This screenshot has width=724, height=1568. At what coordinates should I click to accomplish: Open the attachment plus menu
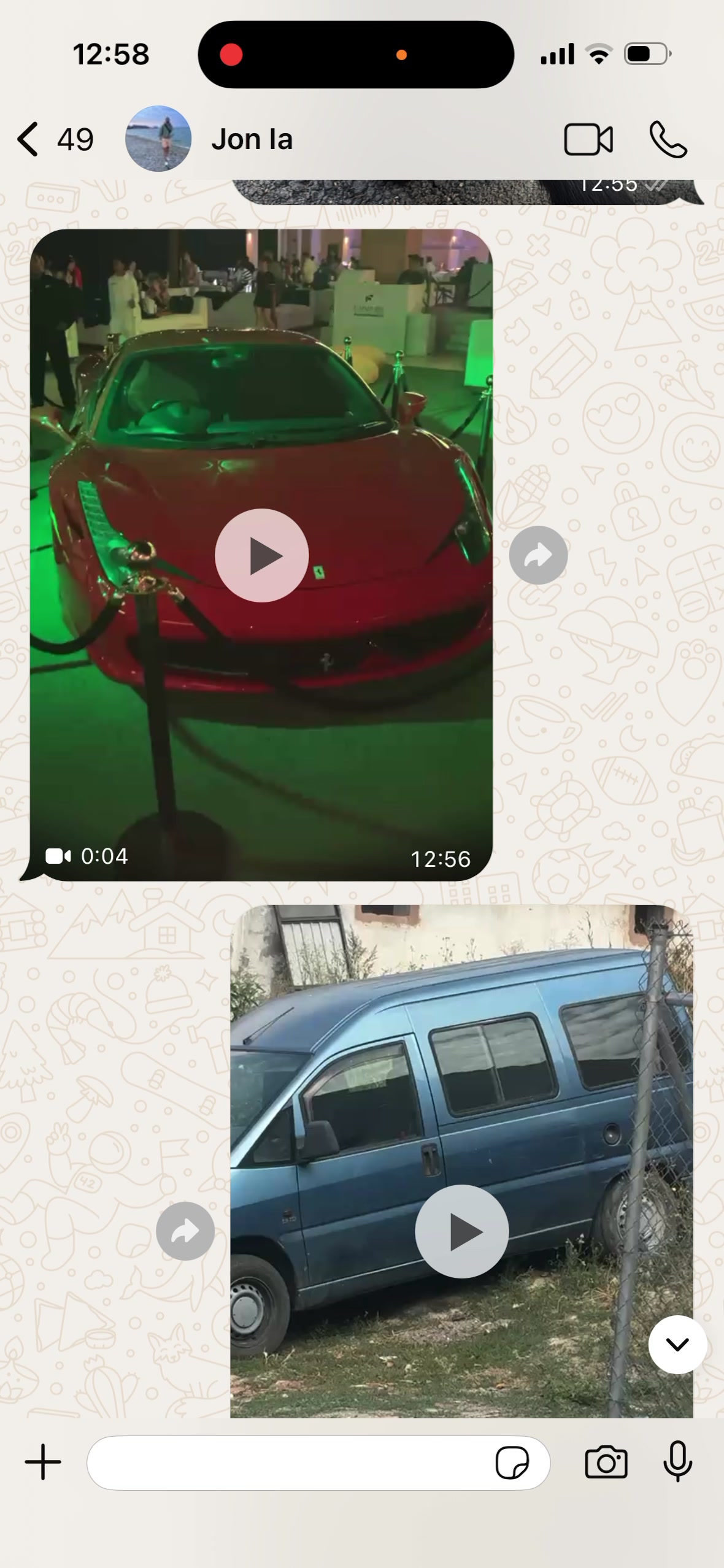(43, 1462)
